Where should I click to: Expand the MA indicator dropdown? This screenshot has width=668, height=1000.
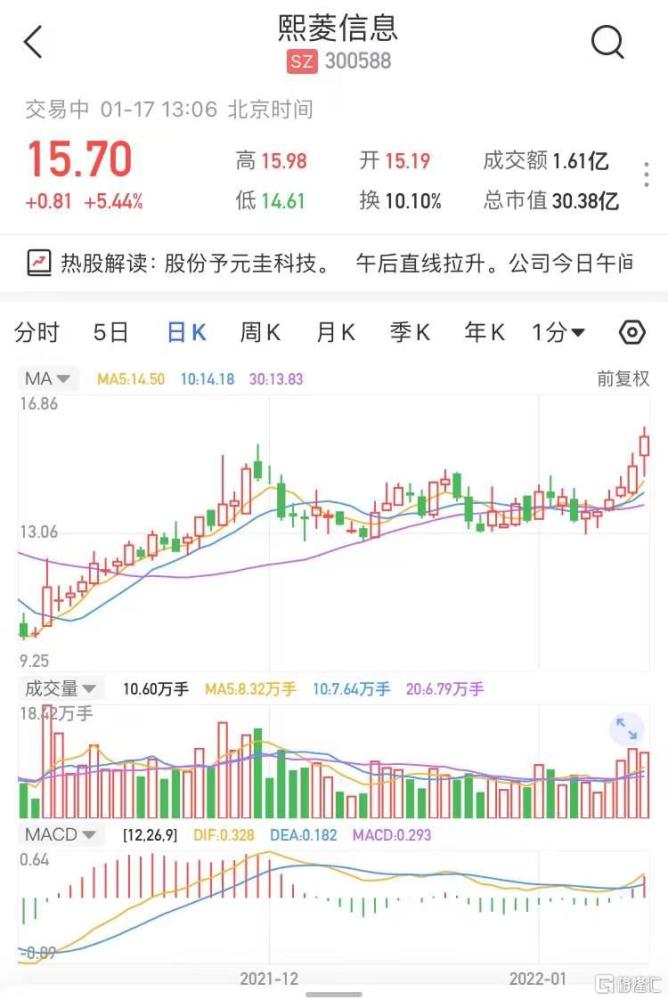click(x=48, y=379)
